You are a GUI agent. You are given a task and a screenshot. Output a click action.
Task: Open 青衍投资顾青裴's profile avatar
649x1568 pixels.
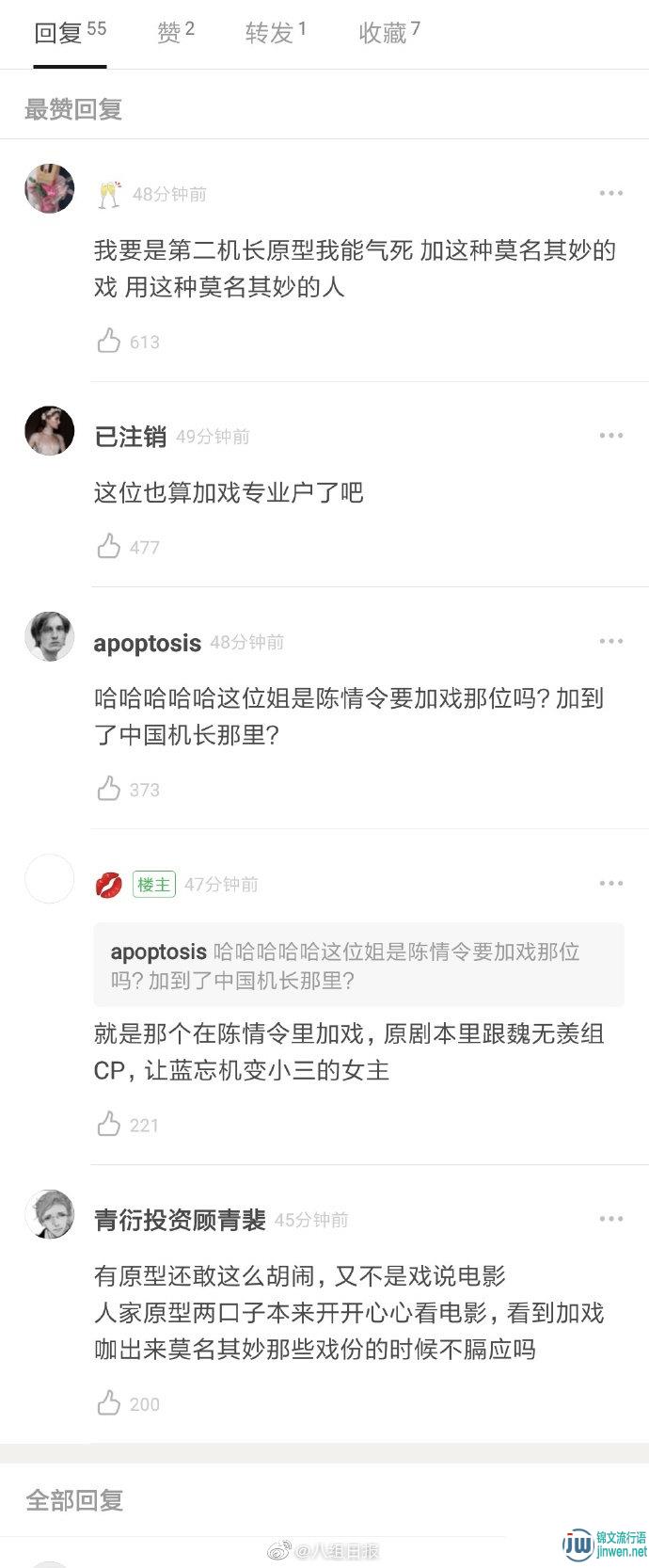(49, 1214)
